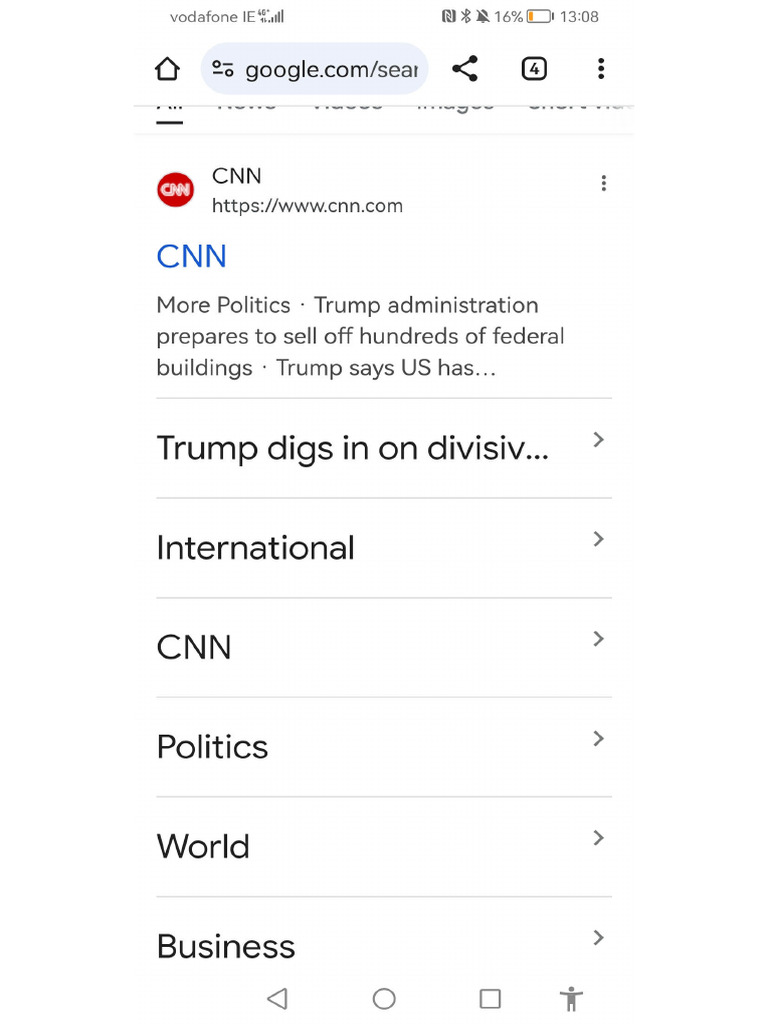
Task: Open the tab switcher showing 4 tabs
Action: coord(534,69)
